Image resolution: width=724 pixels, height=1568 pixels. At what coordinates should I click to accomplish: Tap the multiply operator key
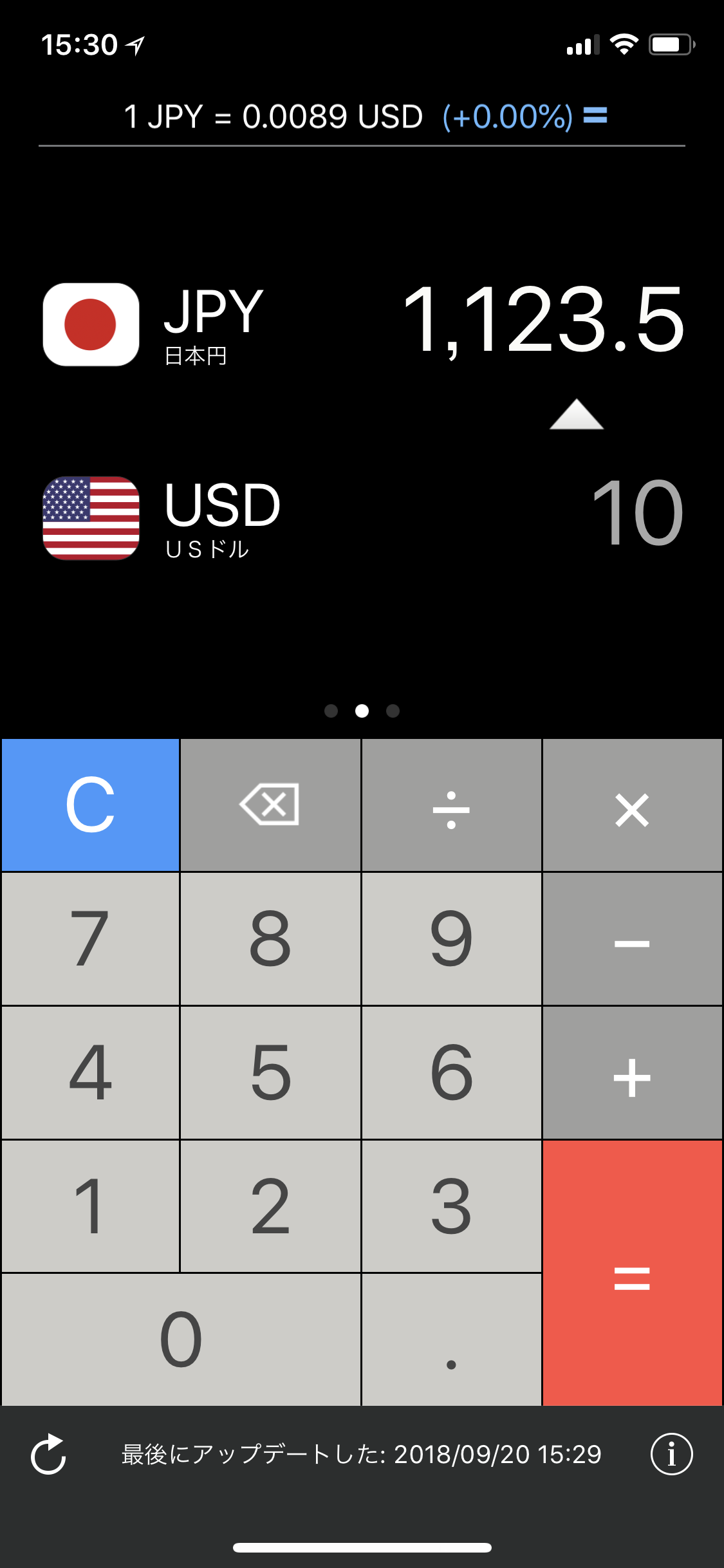pyautogui.click(x=632, y=805)
